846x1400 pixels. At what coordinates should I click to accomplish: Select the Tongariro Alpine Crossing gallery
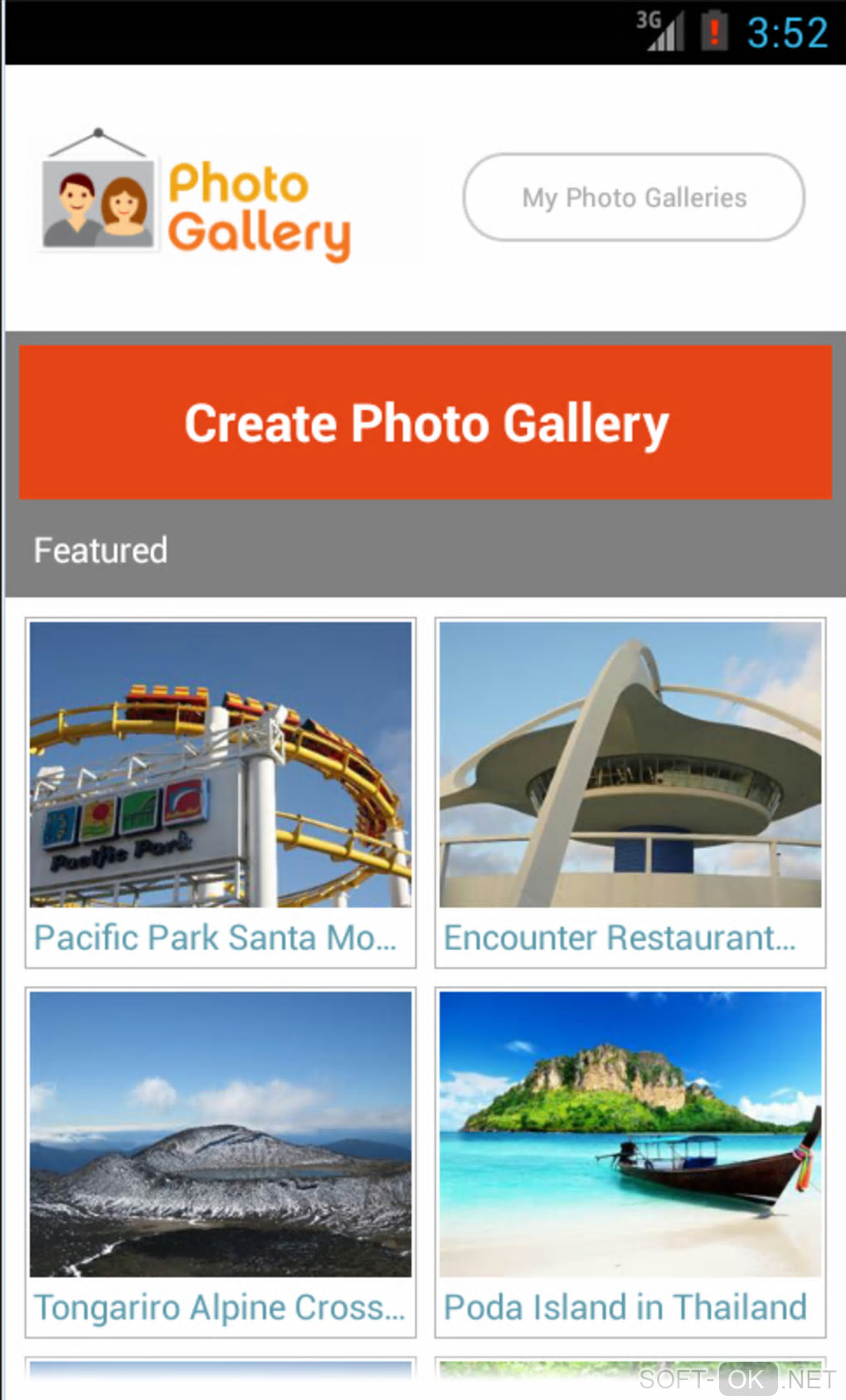tap(221, 1162)
